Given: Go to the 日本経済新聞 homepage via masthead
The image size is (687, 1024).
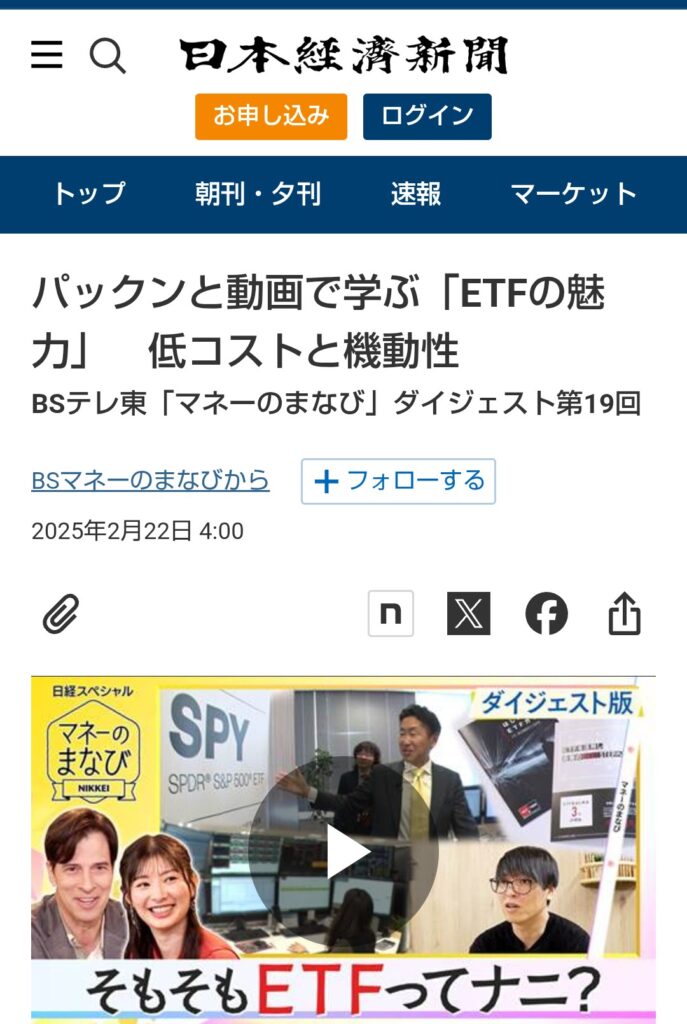Looking at the screenshot, I should (x=343, y=56).
